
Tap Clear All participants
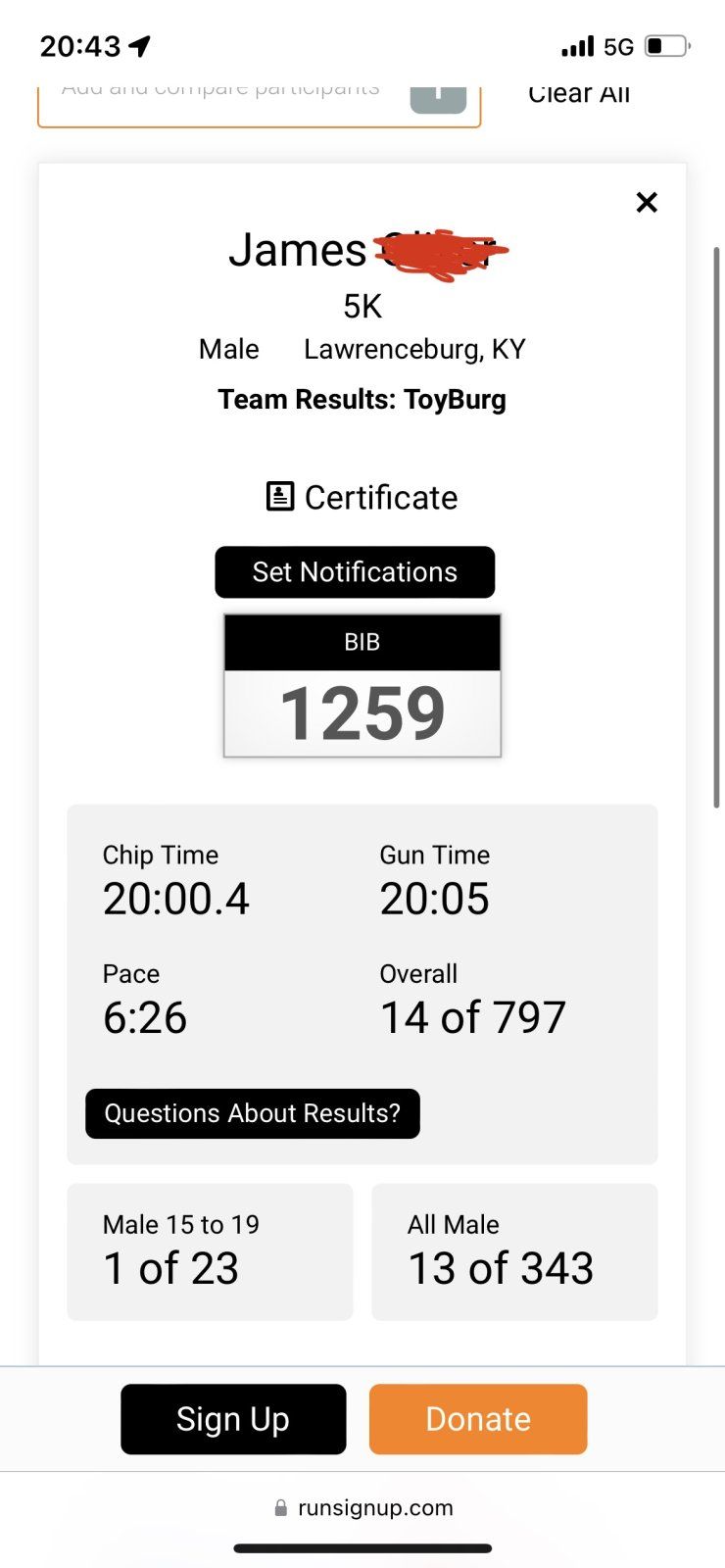click(x=579, y=95)
